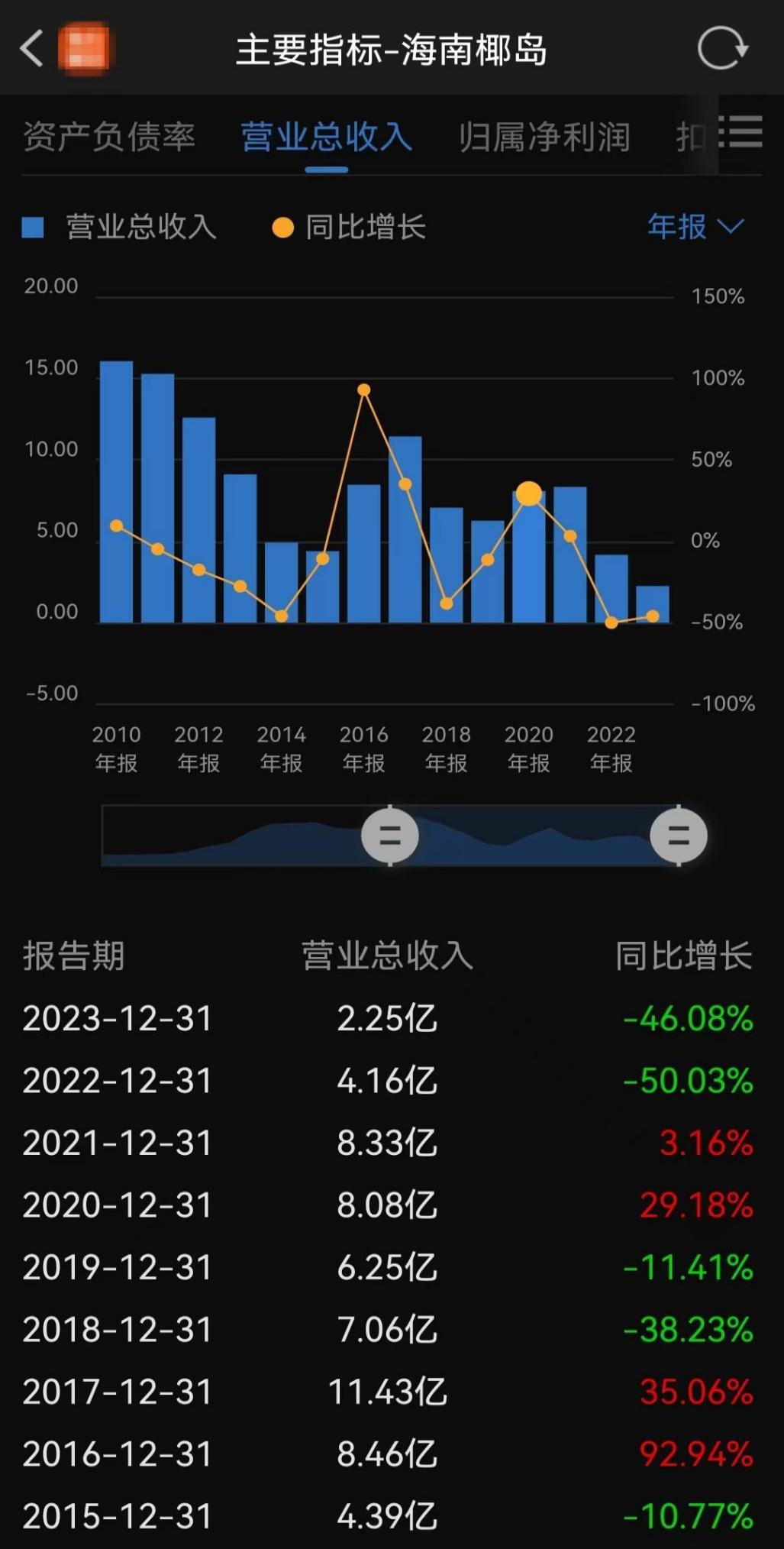Toggle the 营业总收入 chart legend
The height and width of the screenshot is (1549, 784).
[121, 228]
